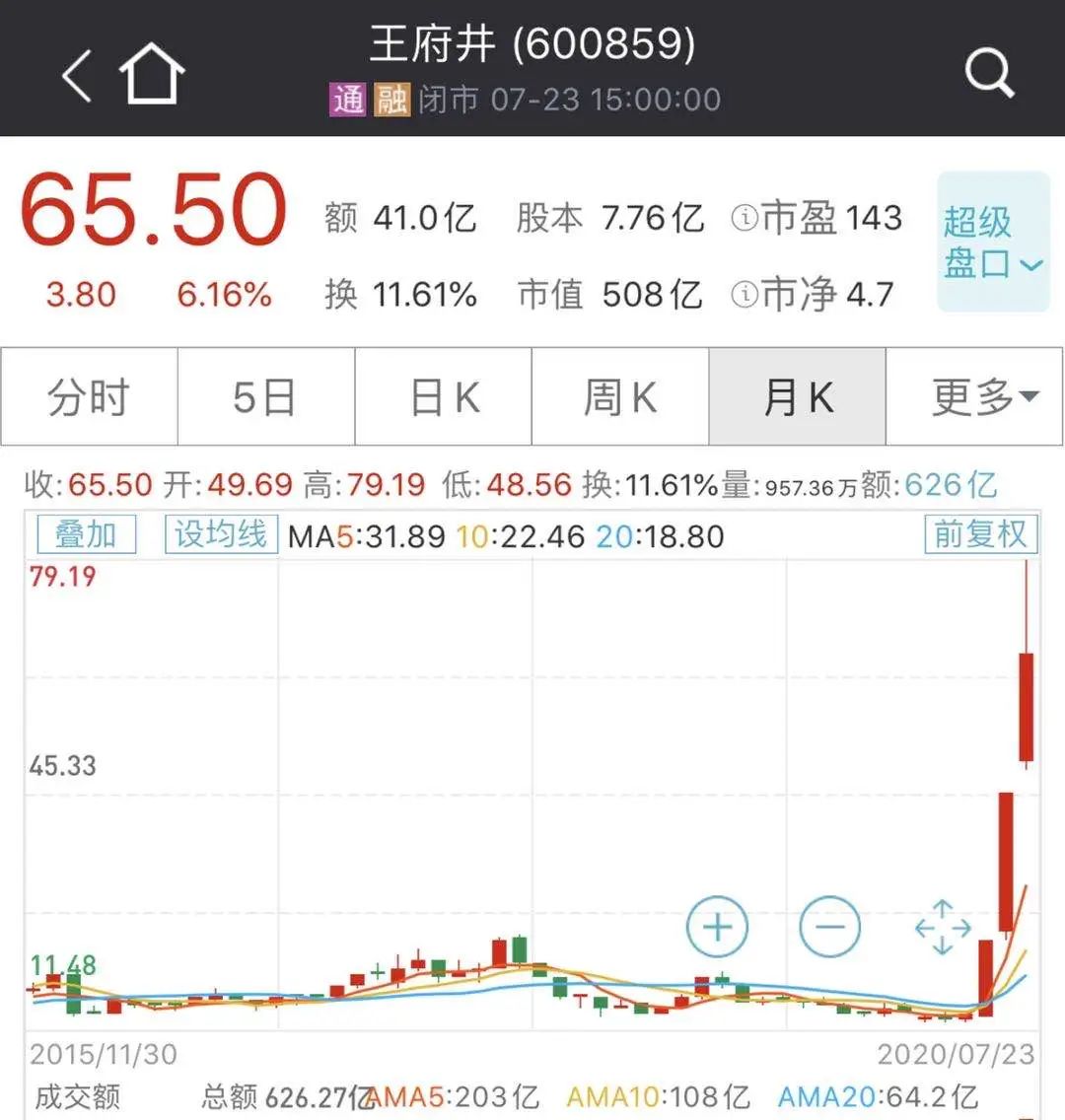Tap the four-arrow move chart icon
This screenshot has width=1065, height=1120.
point(943,928)
